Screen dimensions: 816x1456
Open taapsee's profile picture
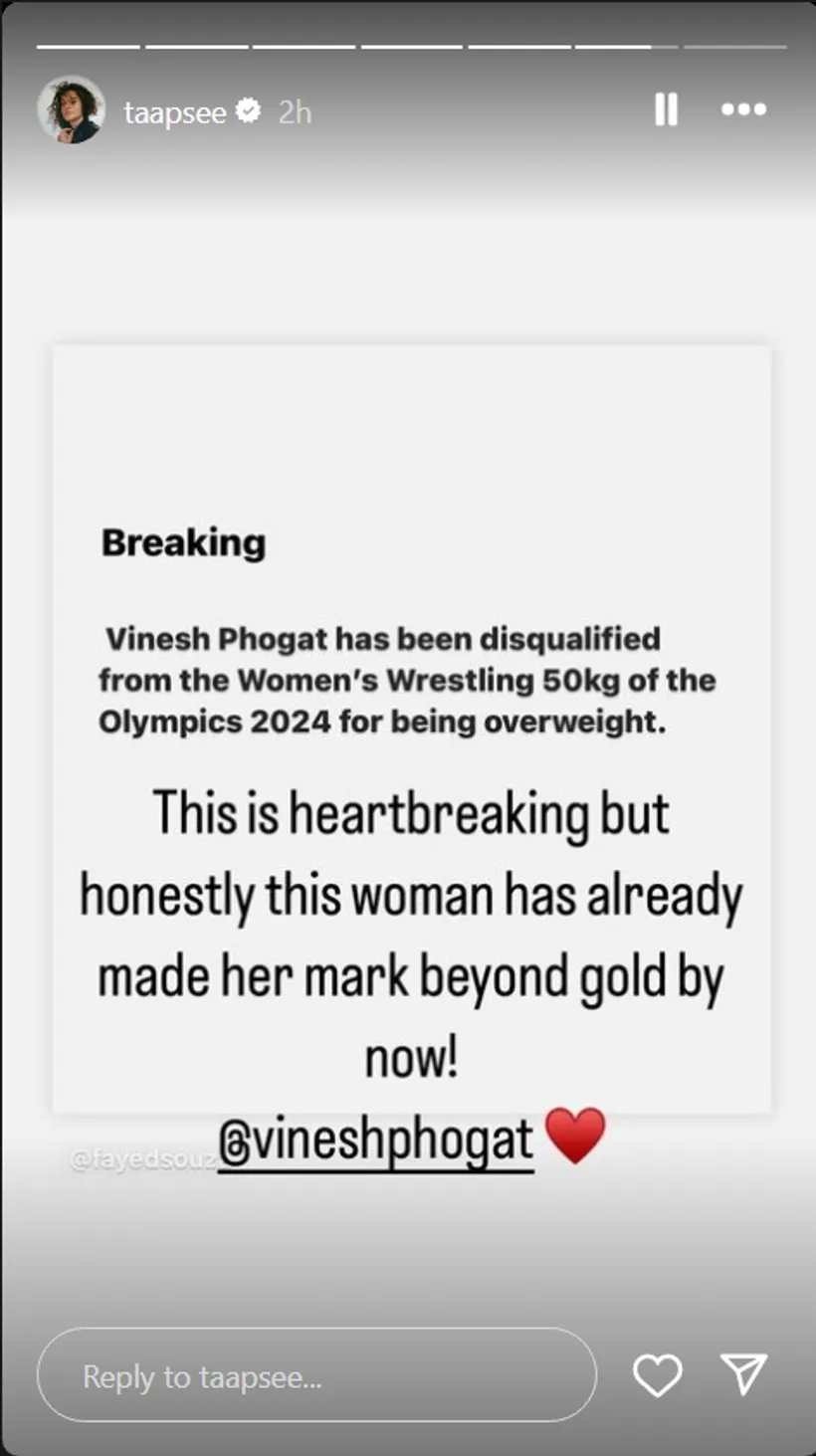point(71,109)
